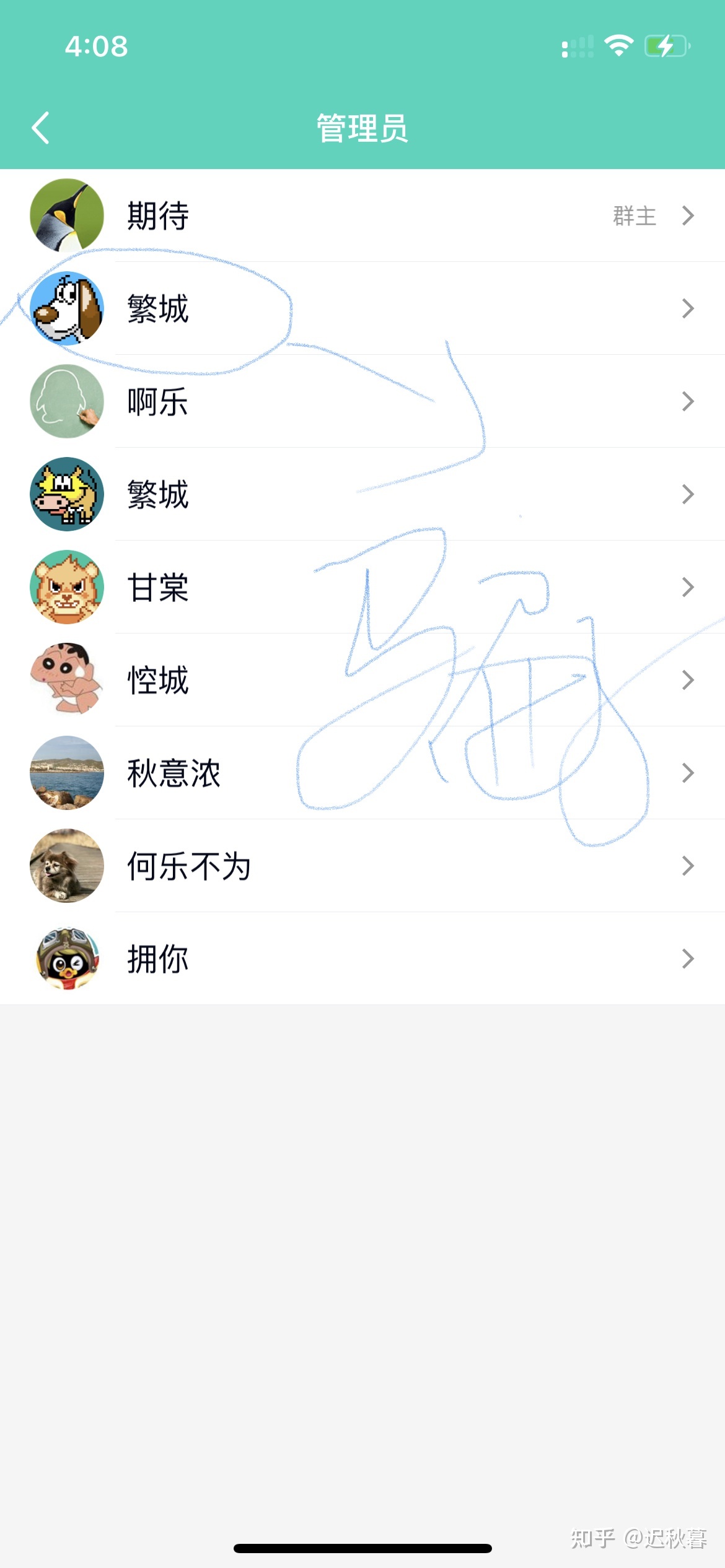
Task: Expand 甘棠's row via its arrow
Action: click(688, 587)
